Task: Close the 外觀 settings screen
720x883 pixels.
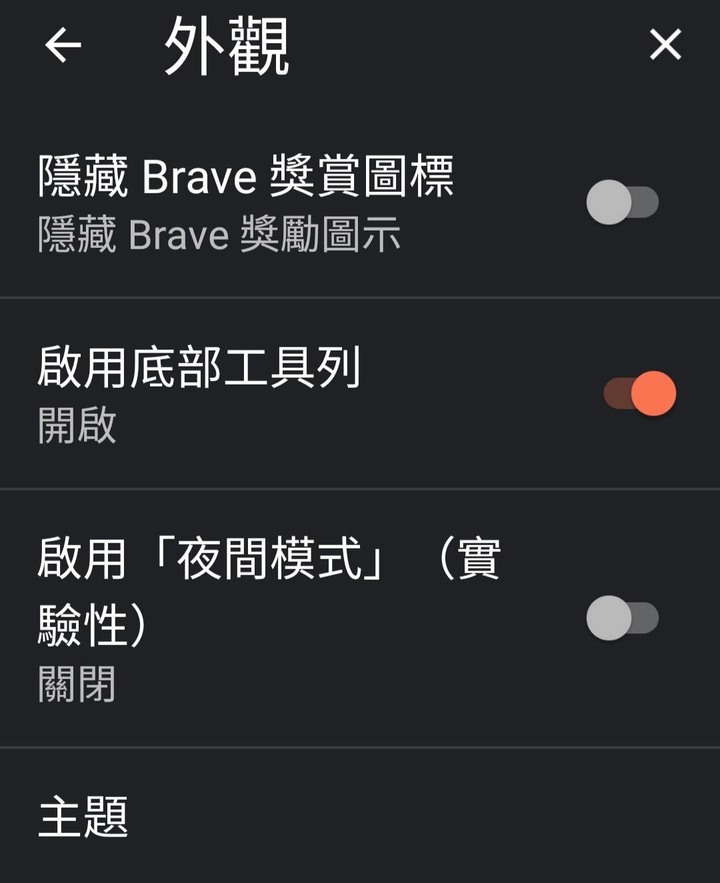Action: (665, 45)
